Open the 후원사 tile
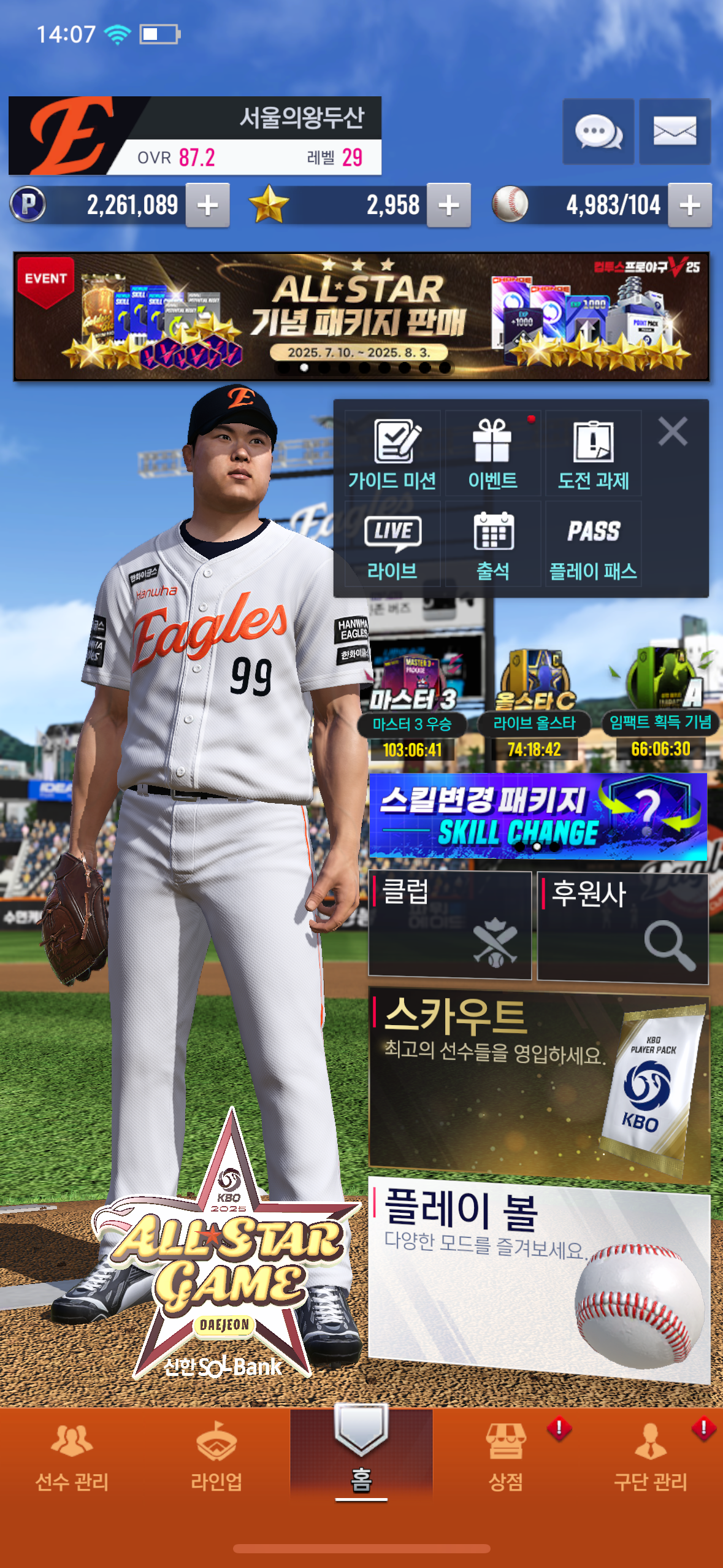The height and width of the screenshot is (1568, 723). [x=623, y=926]
